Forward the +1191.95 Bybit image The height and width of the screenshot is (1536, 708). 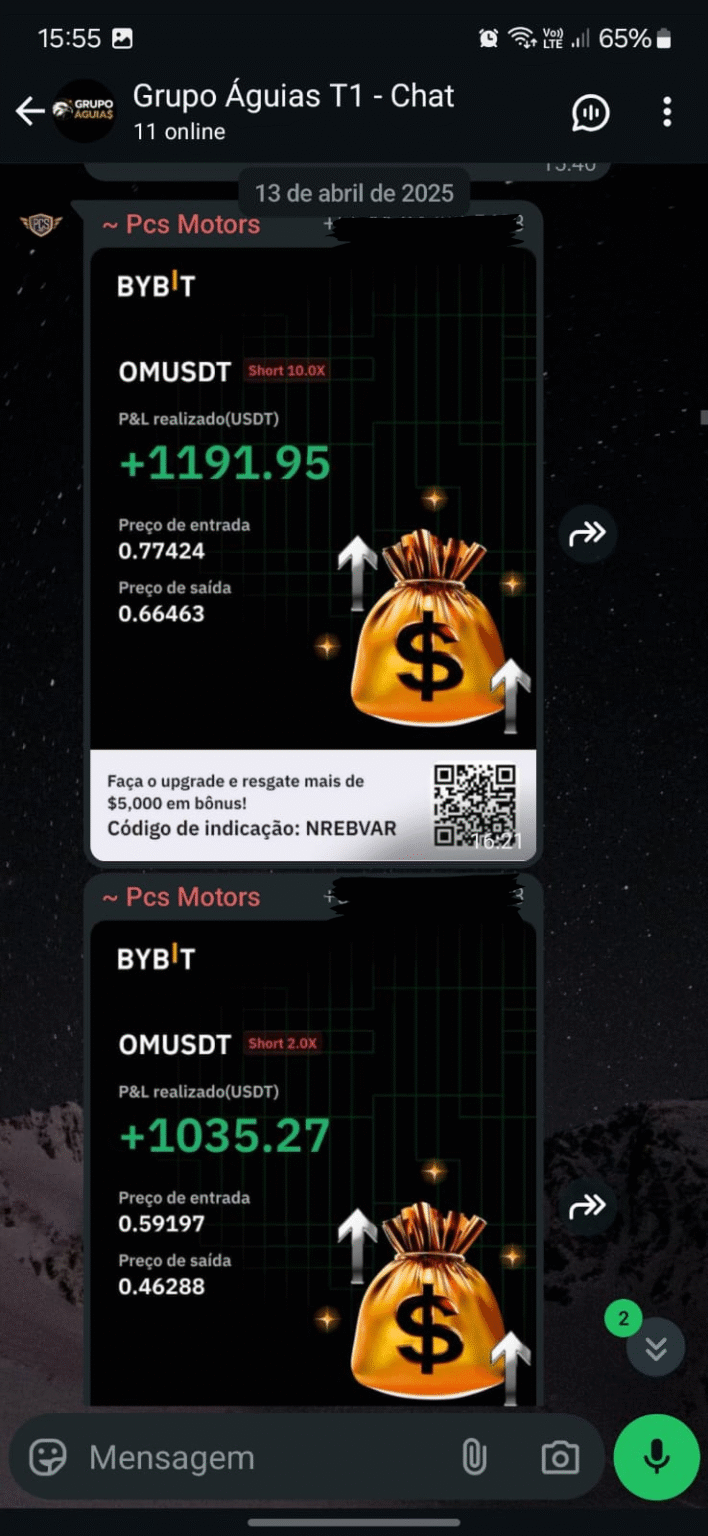coord(587,534)
